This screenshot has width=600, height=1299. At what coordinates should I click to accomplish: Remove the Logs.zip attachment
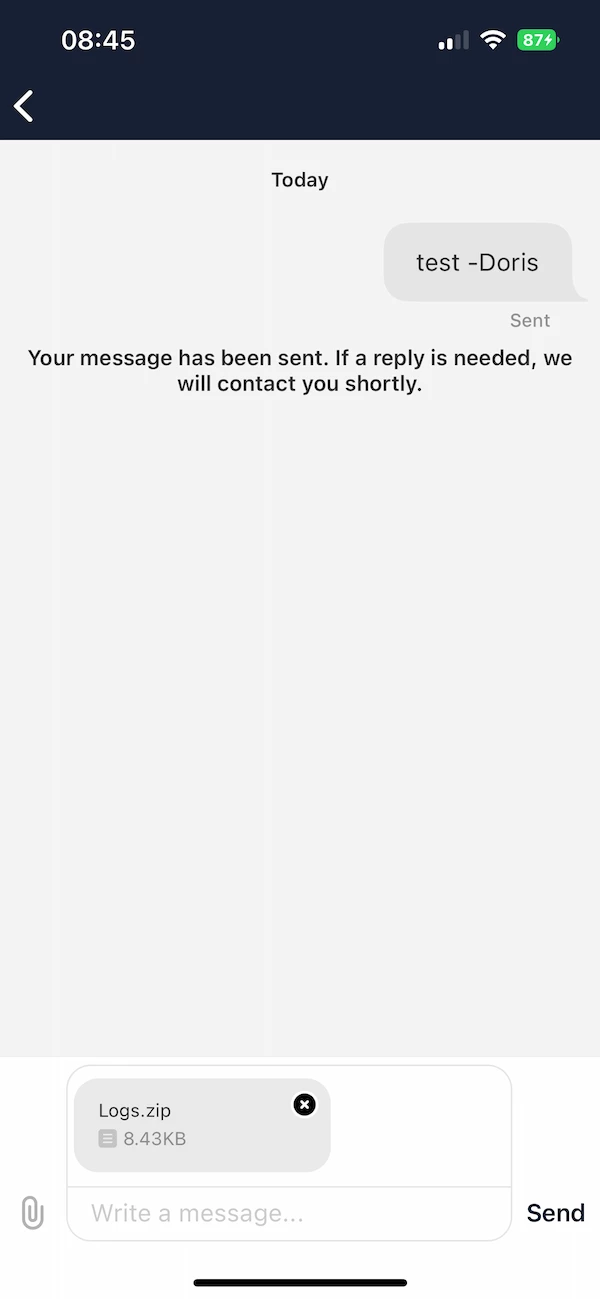pyautogui.click(x=304, y=1104)
